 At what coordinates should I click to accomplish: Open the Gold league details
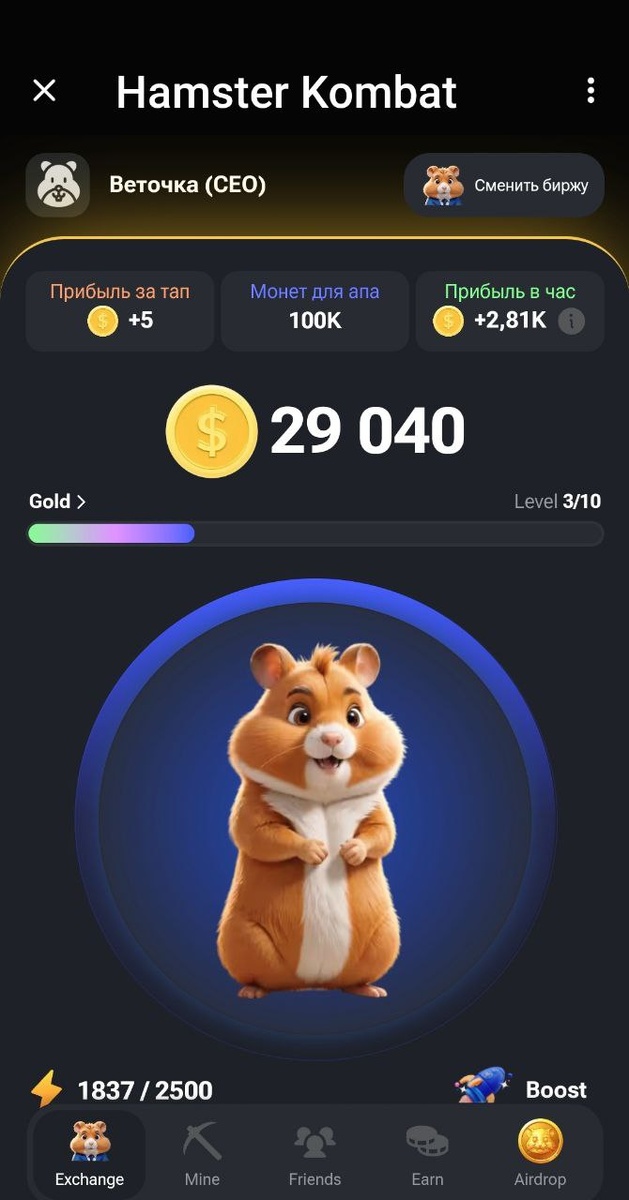click(x=57, y=501)
